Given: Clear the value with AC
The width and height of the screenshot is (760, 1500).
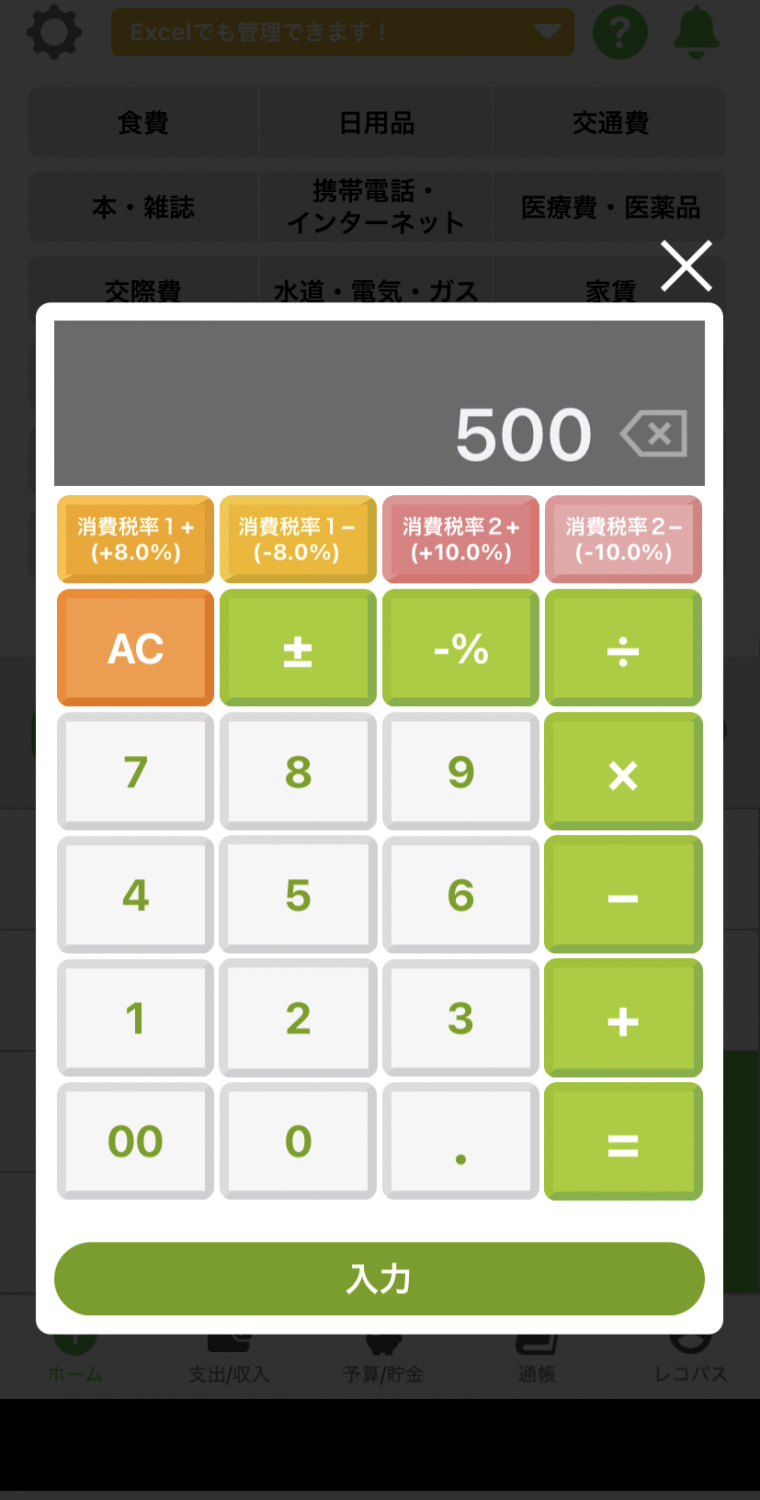Looking at the screenshot, I should [136, 648].
